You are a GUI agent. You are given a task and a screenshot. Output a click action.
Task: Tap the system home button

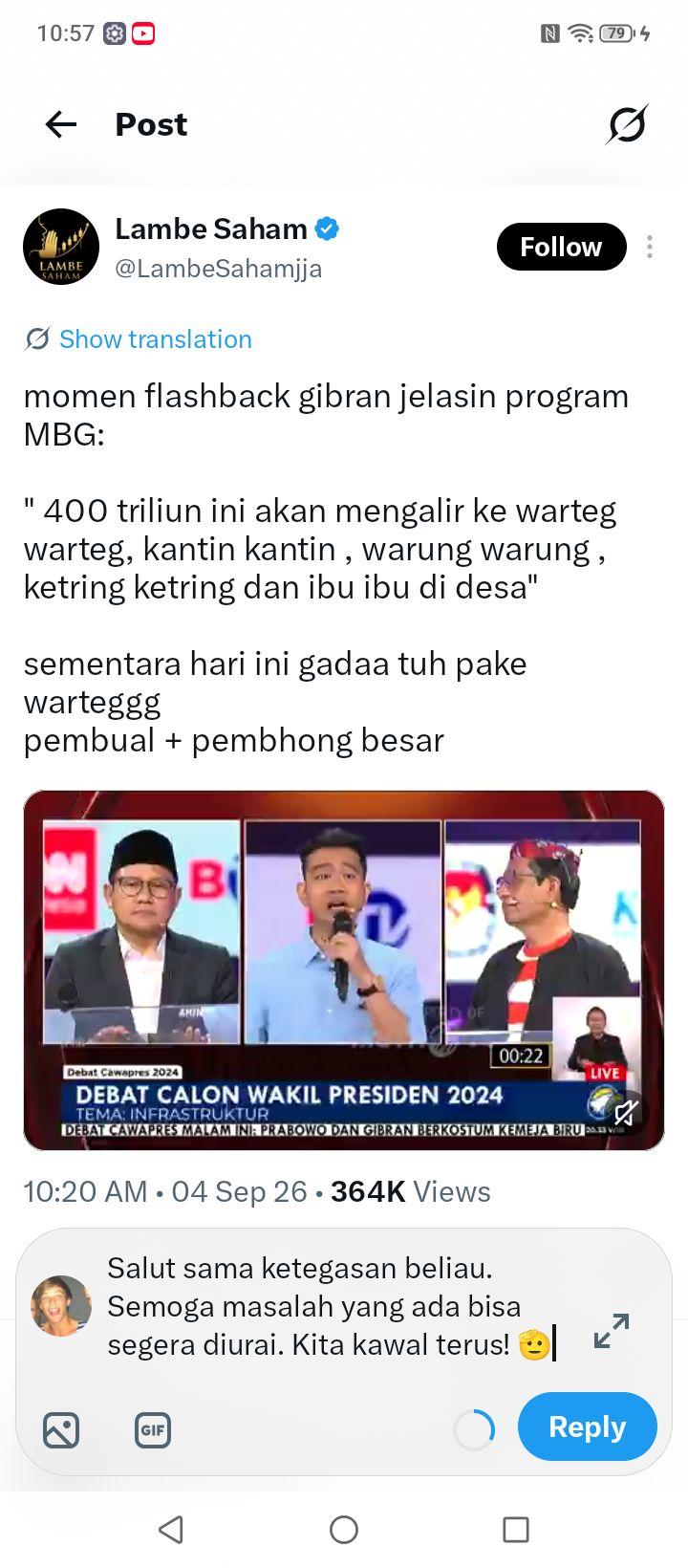coord(344,1530)
